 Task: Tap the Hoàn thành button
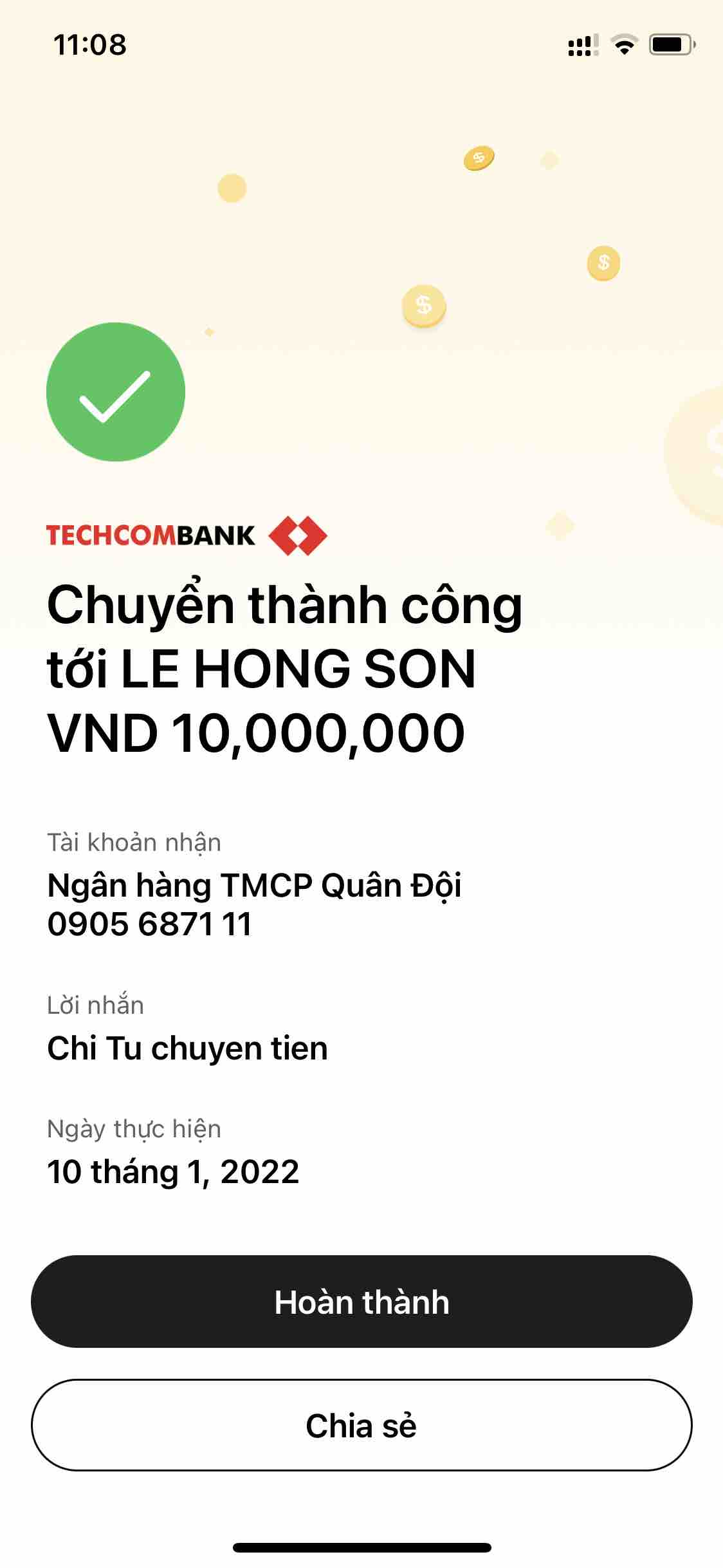click(x=361, y=1302)
